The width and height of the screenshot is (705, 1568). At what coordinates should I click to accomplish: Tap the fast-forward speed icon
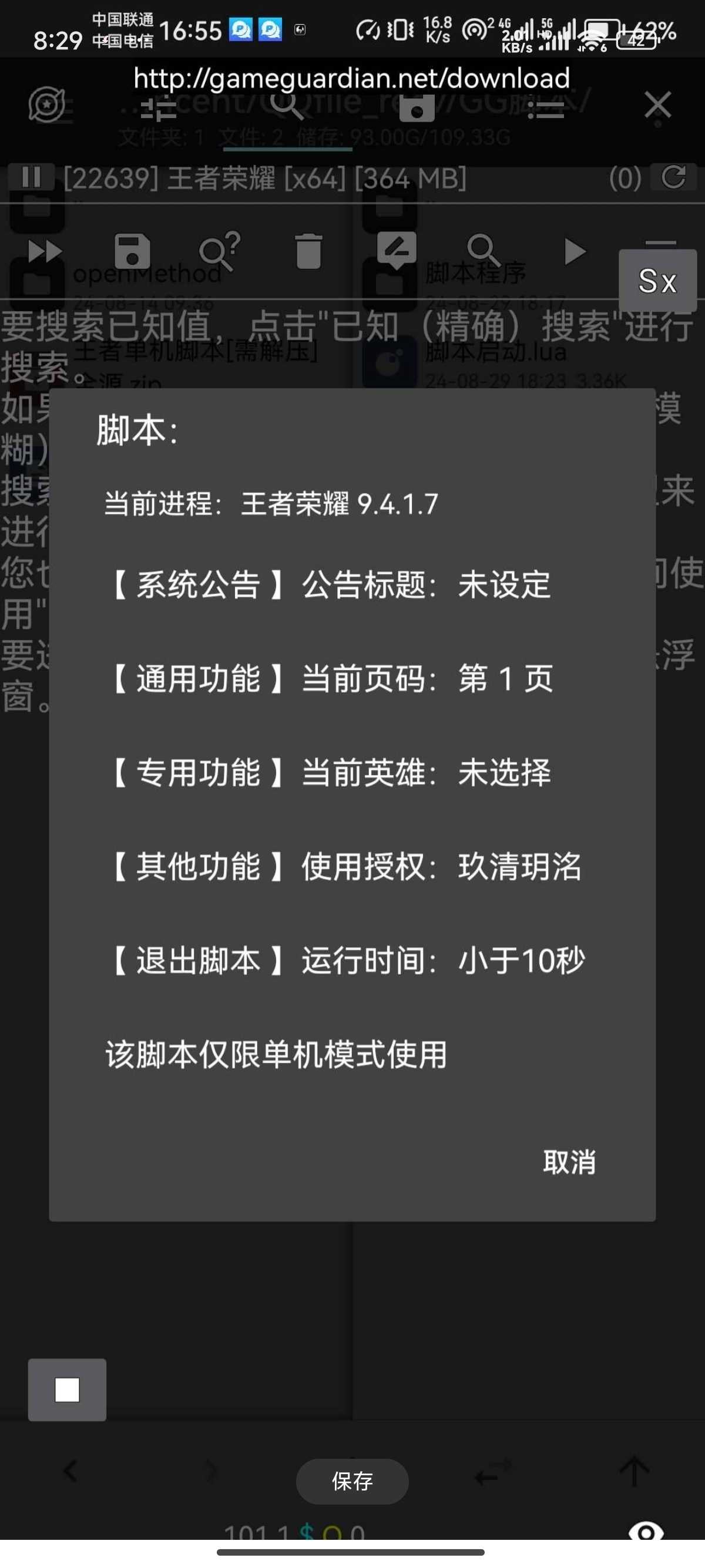pyautogui.click(x=45, y=251)
